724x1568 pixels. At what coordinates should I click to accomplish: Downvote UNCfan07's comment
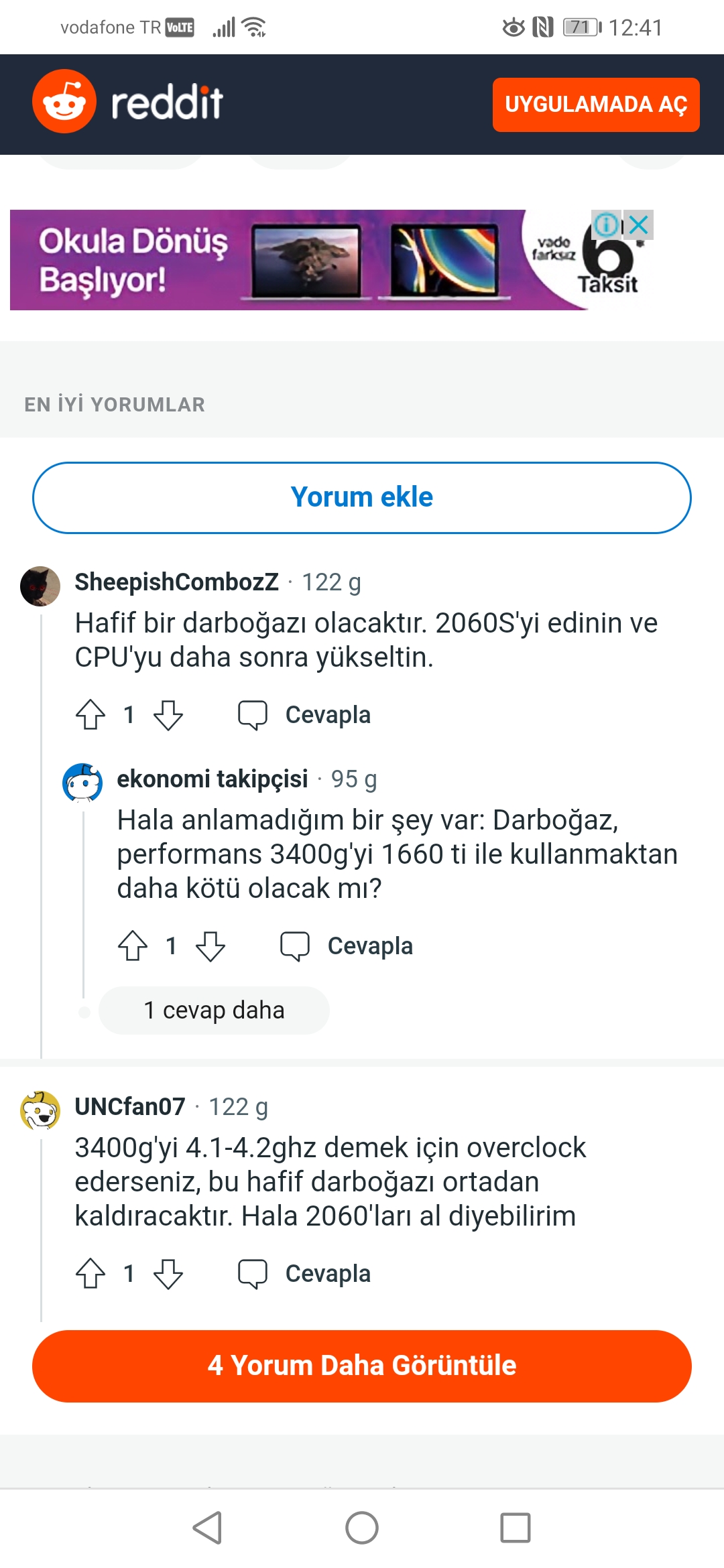tap(168, 1273)
